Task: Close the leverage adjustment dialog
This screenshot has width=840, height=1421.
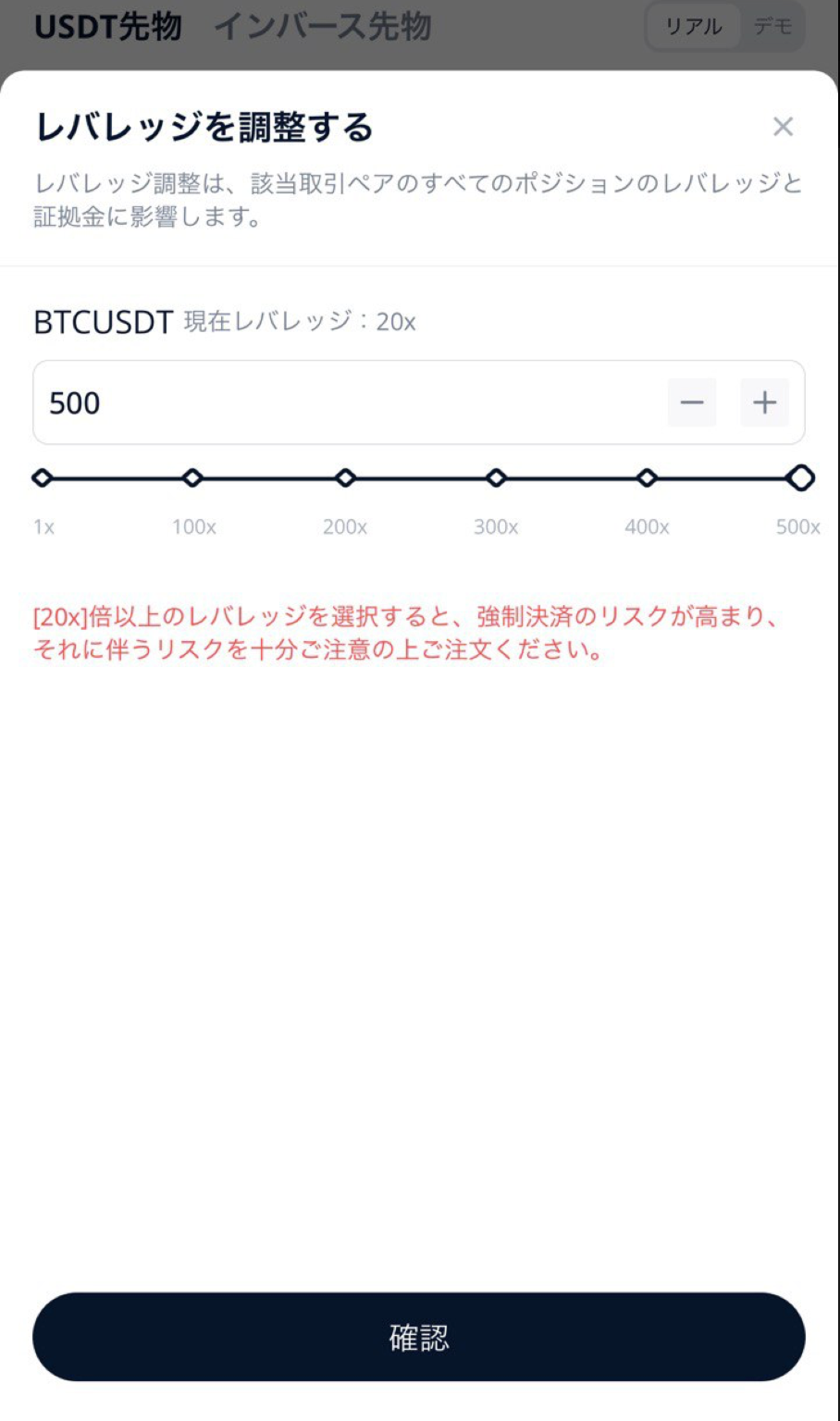Action: [783, 127]
